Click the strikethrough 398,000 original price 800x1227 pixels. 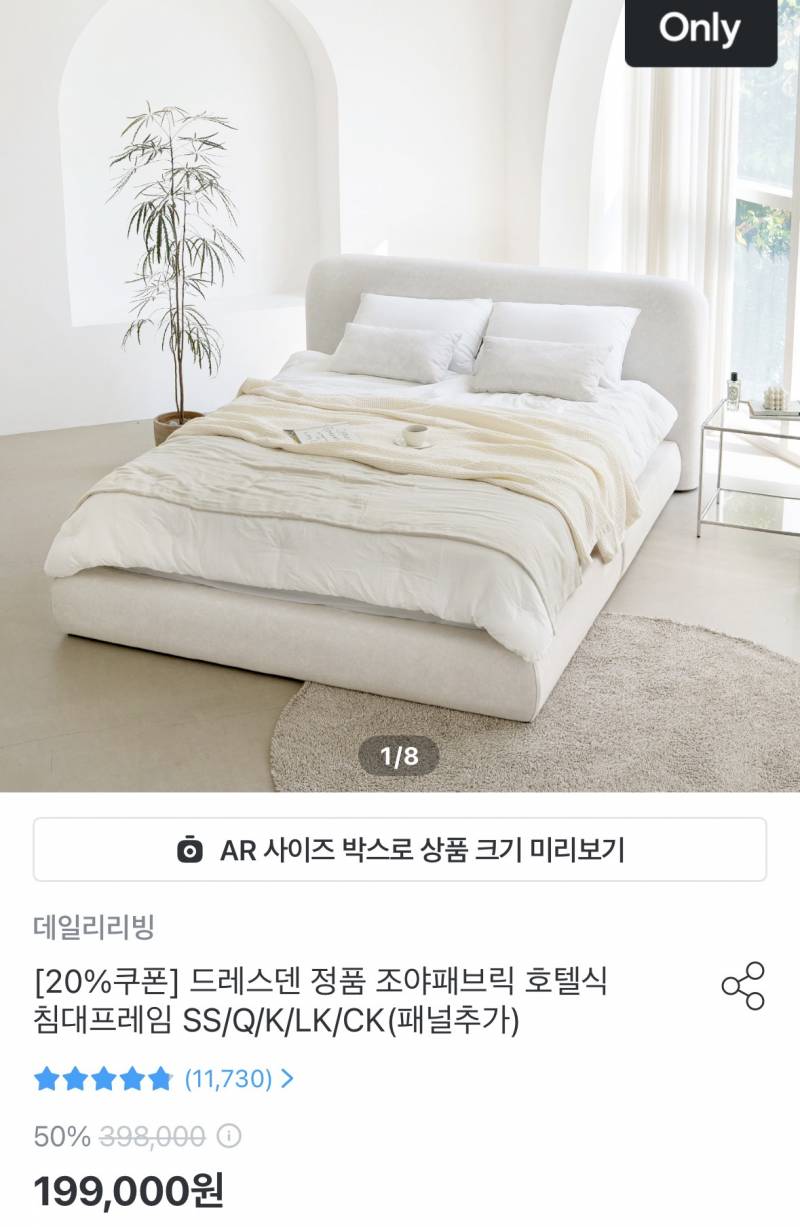pos(152,1135)
